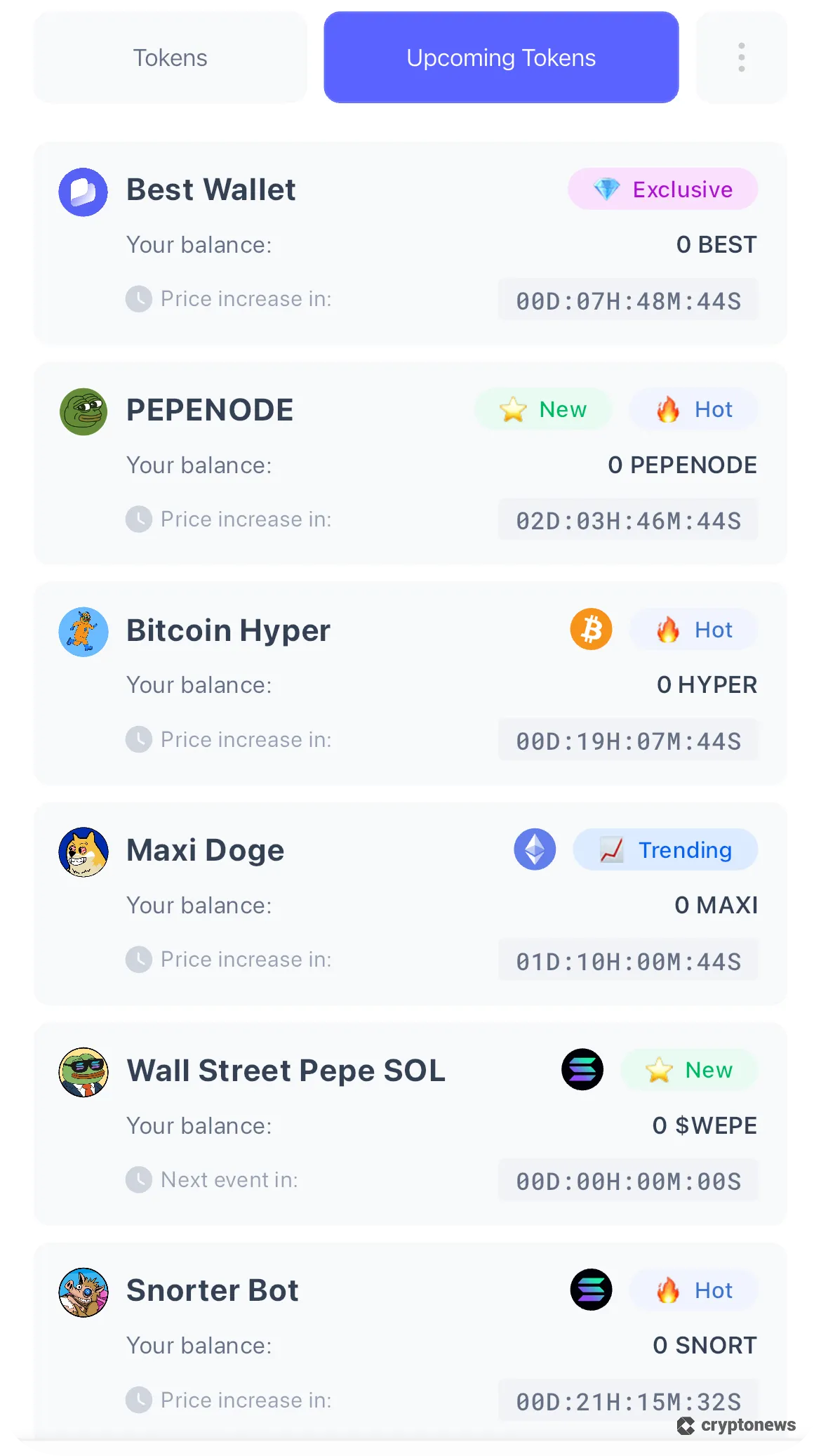Open the three-dot options menu

pyautogui.click(x=741, y=57)
